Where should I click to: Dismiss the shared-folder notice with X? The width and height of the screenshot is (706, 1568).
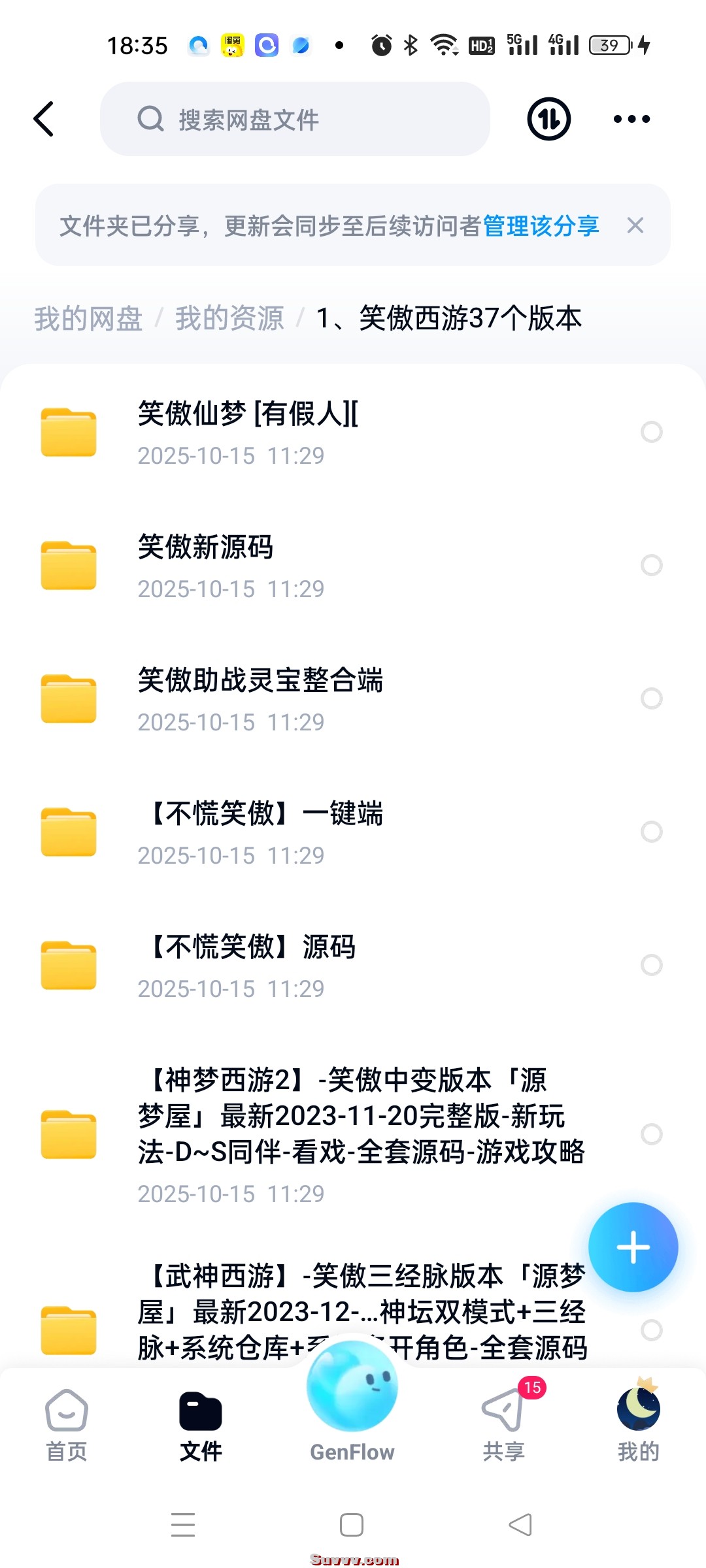tap(635, 225)
